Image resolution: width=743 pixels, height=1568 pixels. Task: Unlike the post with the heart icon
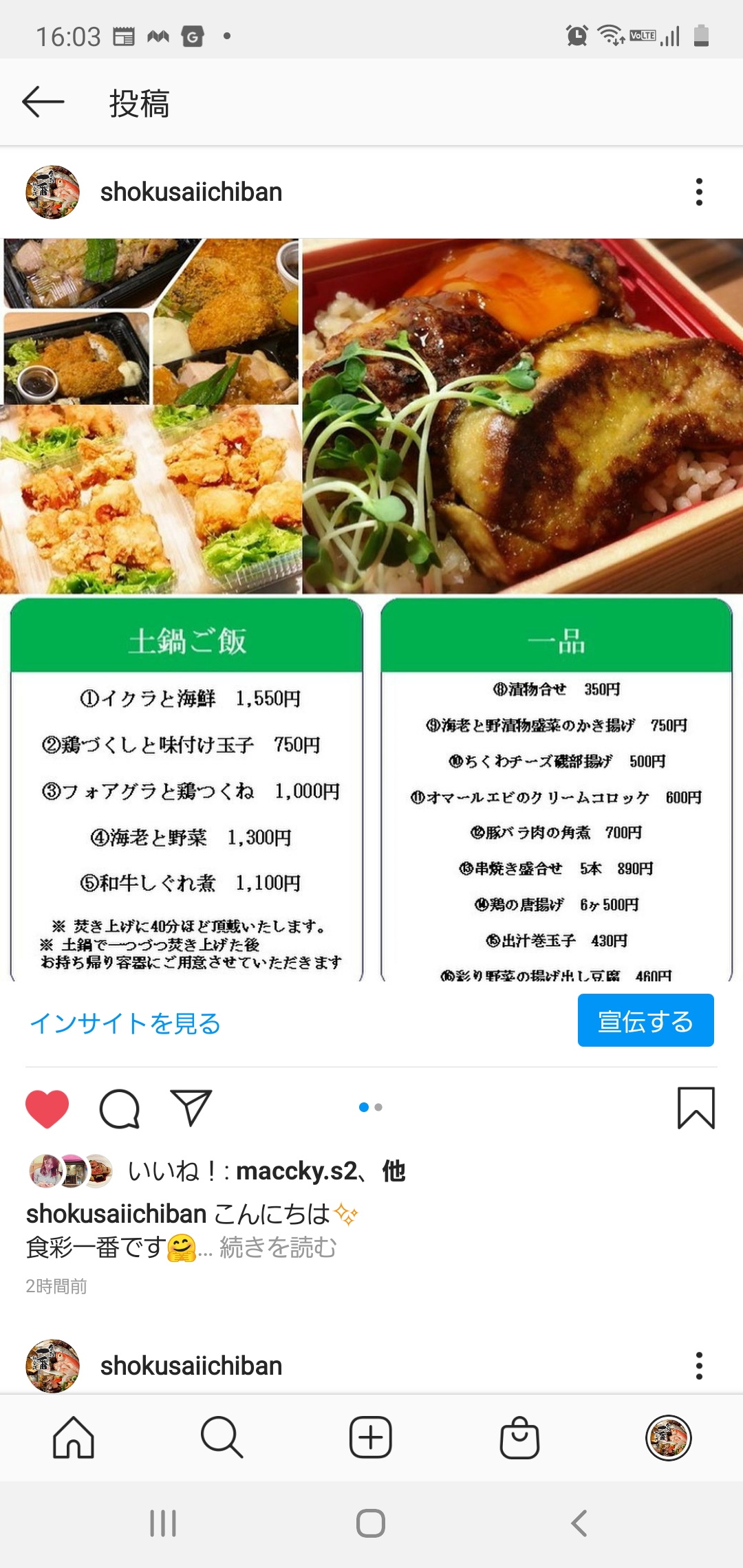47,1109
